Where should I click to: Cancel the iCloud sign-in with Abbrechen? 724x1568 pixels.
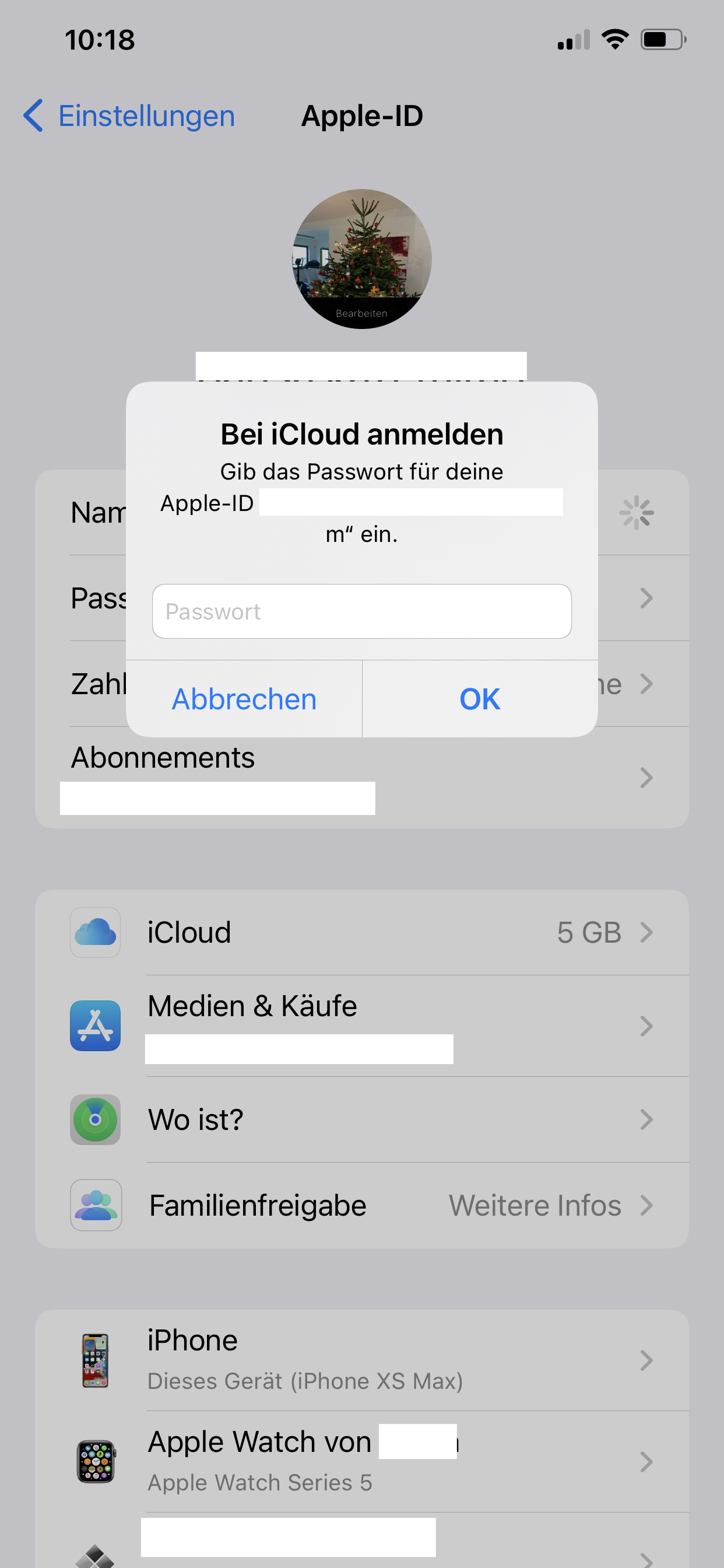(x=244, y=699)
